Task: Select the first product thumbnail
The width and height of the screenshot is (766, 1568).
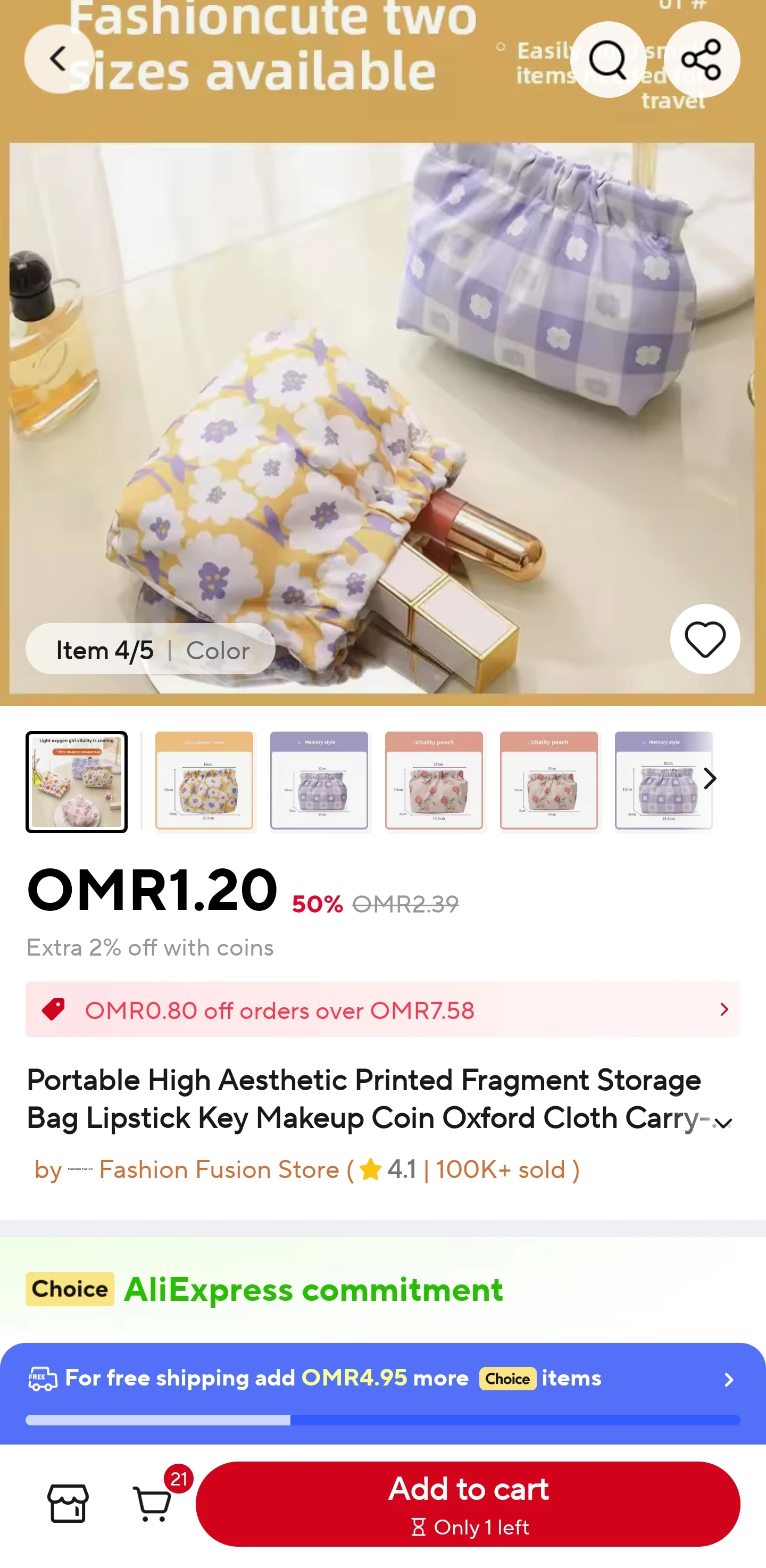Action: click(77, 781)
